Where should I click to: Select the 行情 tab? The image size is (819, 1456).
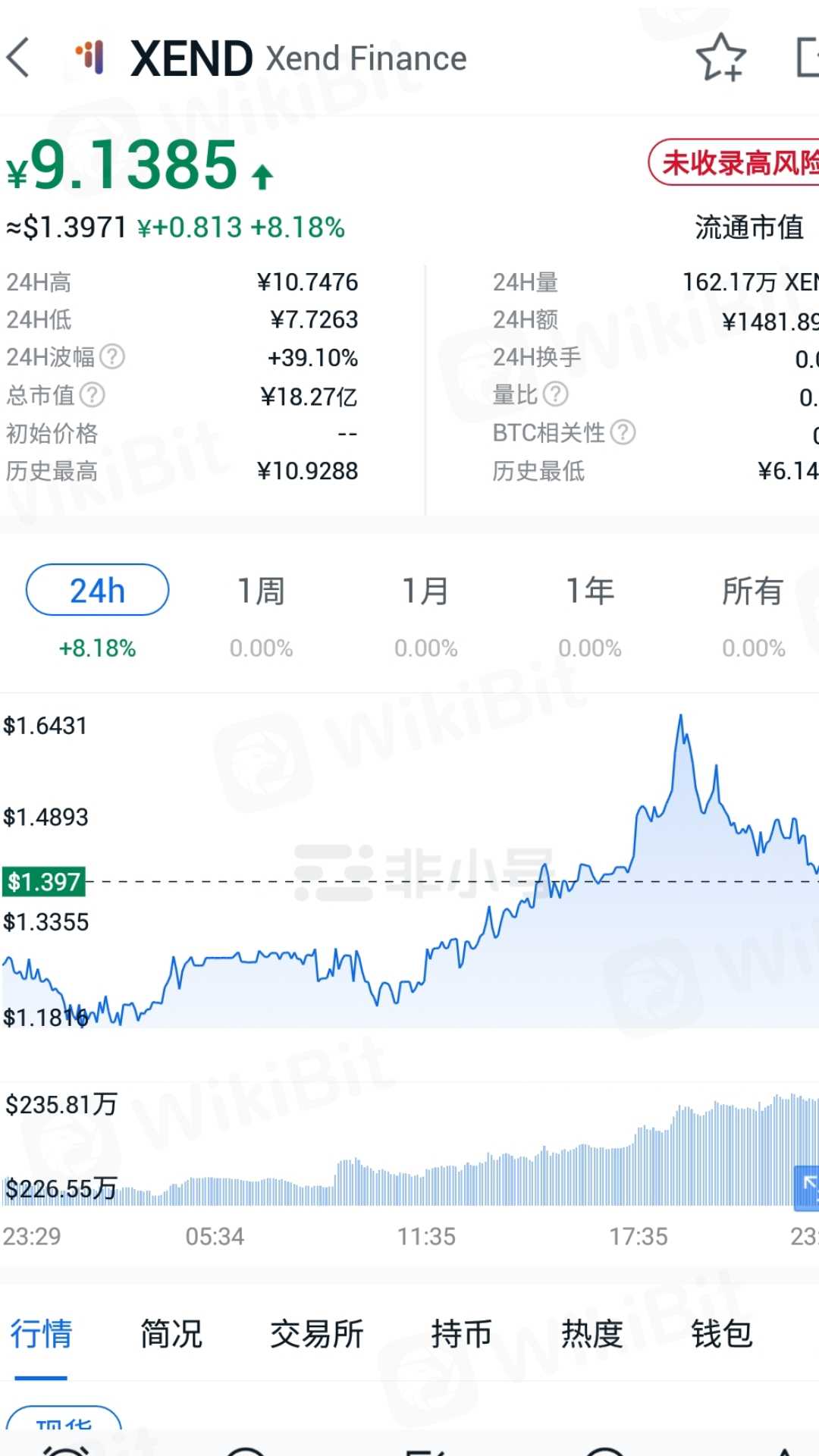coord(41,1334)
